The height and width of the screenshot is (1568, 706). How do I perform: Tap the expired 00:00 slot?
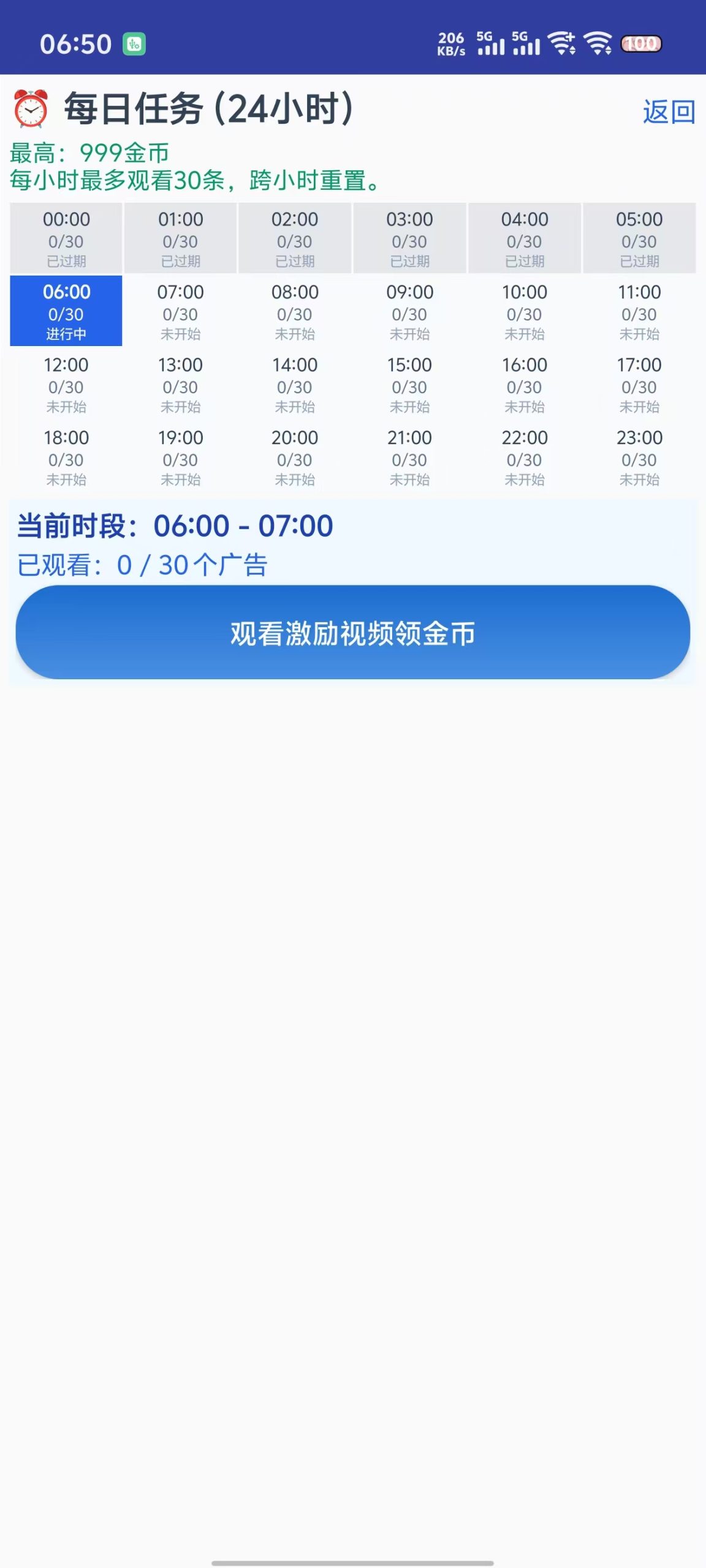tap(66, 238)
